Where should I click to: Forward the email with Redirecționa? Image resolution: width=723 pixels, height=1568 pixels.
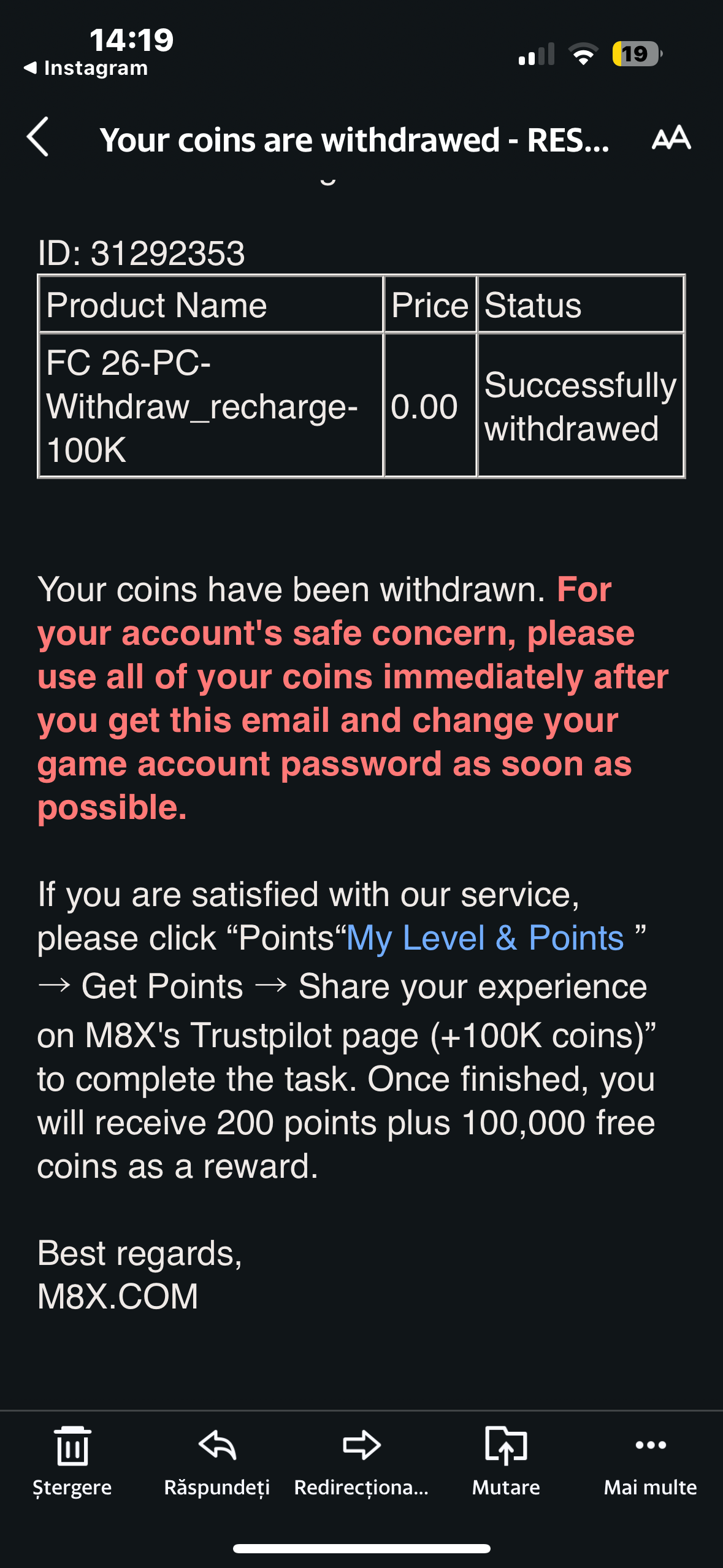pyautogui.click(x=362, y=1460)
